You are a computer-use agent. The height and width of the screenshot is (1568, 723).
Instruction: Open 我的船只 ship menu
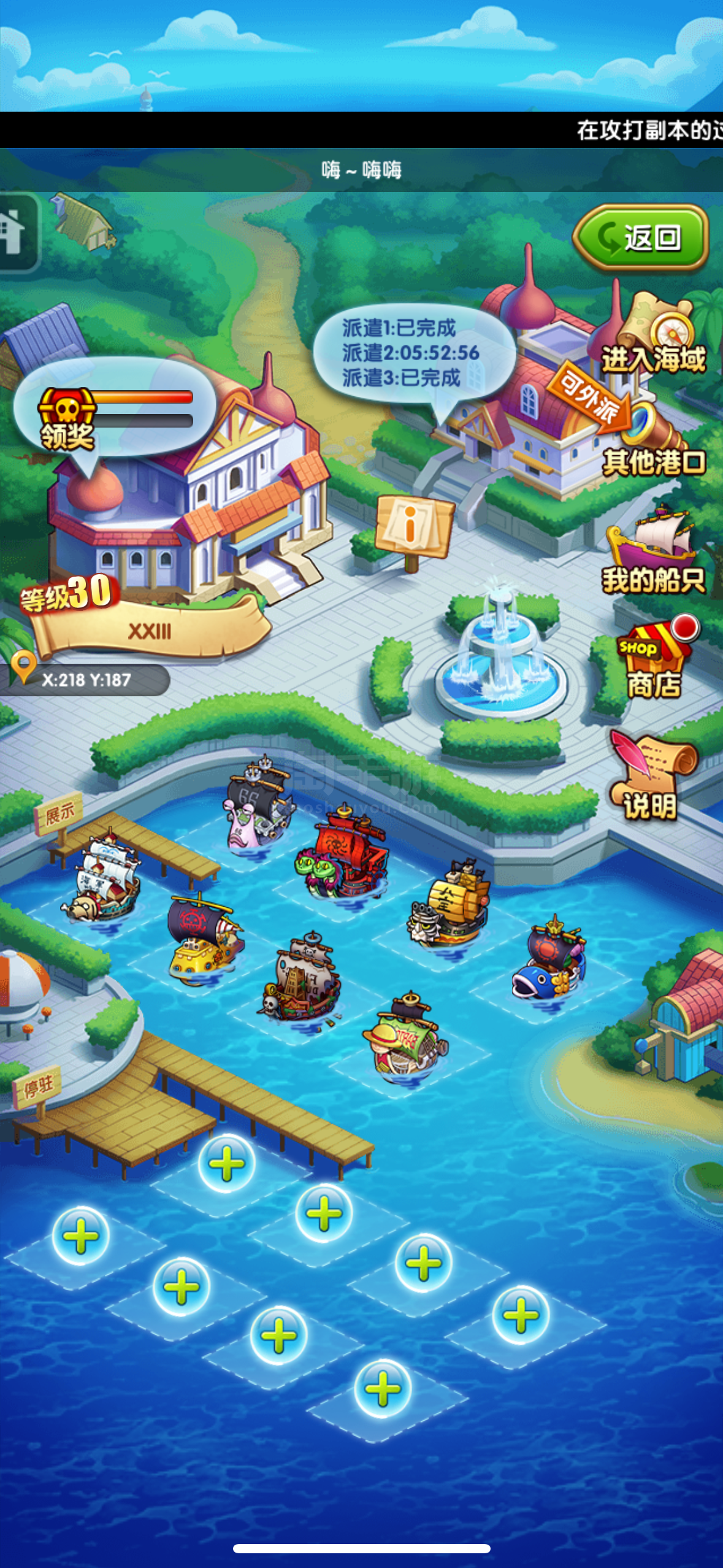654,552
